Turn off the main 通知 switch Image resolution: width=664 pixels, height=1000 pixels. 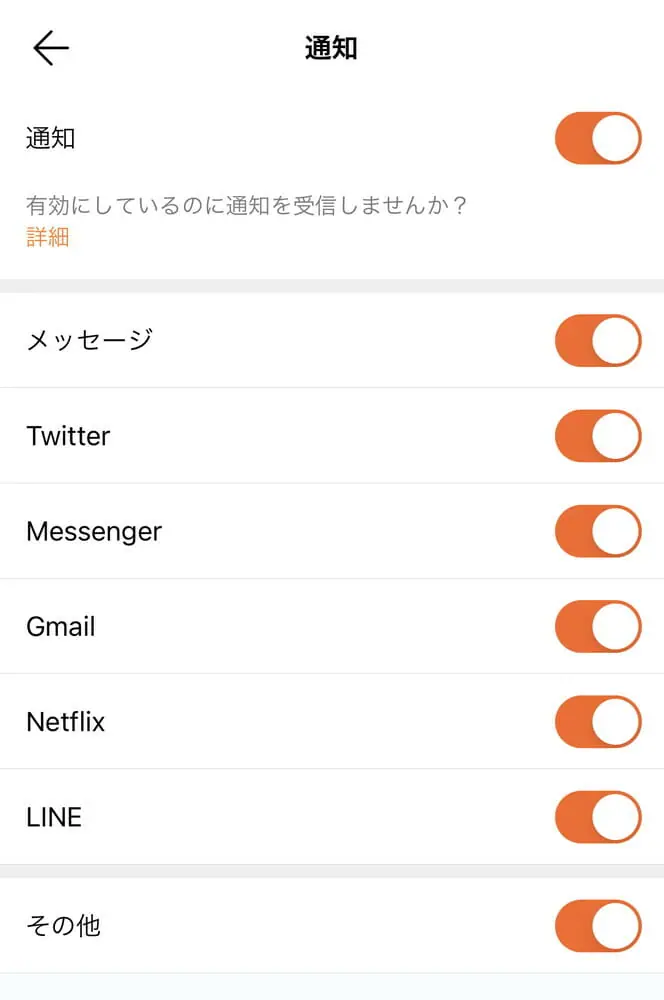click(598, 138)
